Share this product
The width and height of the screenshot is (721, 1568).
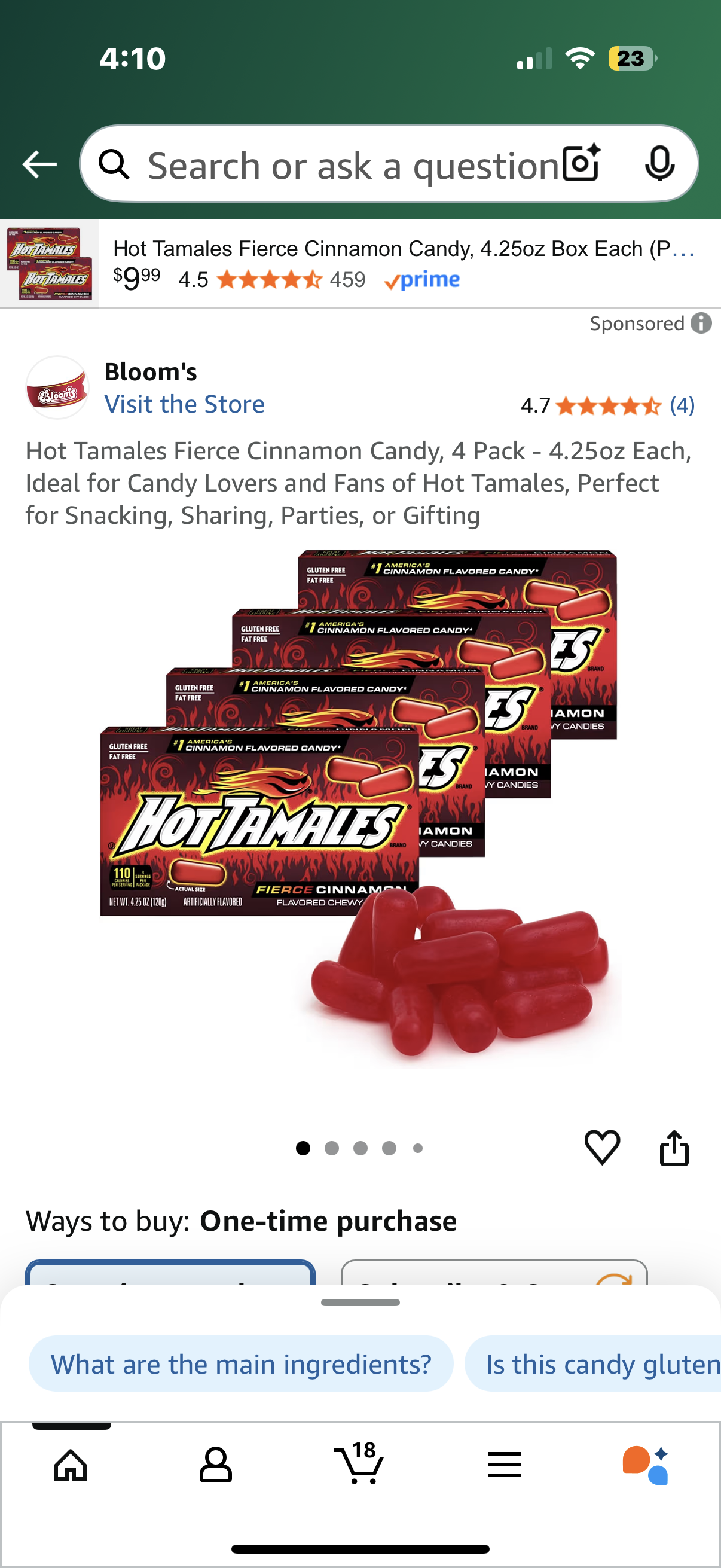674,1148
